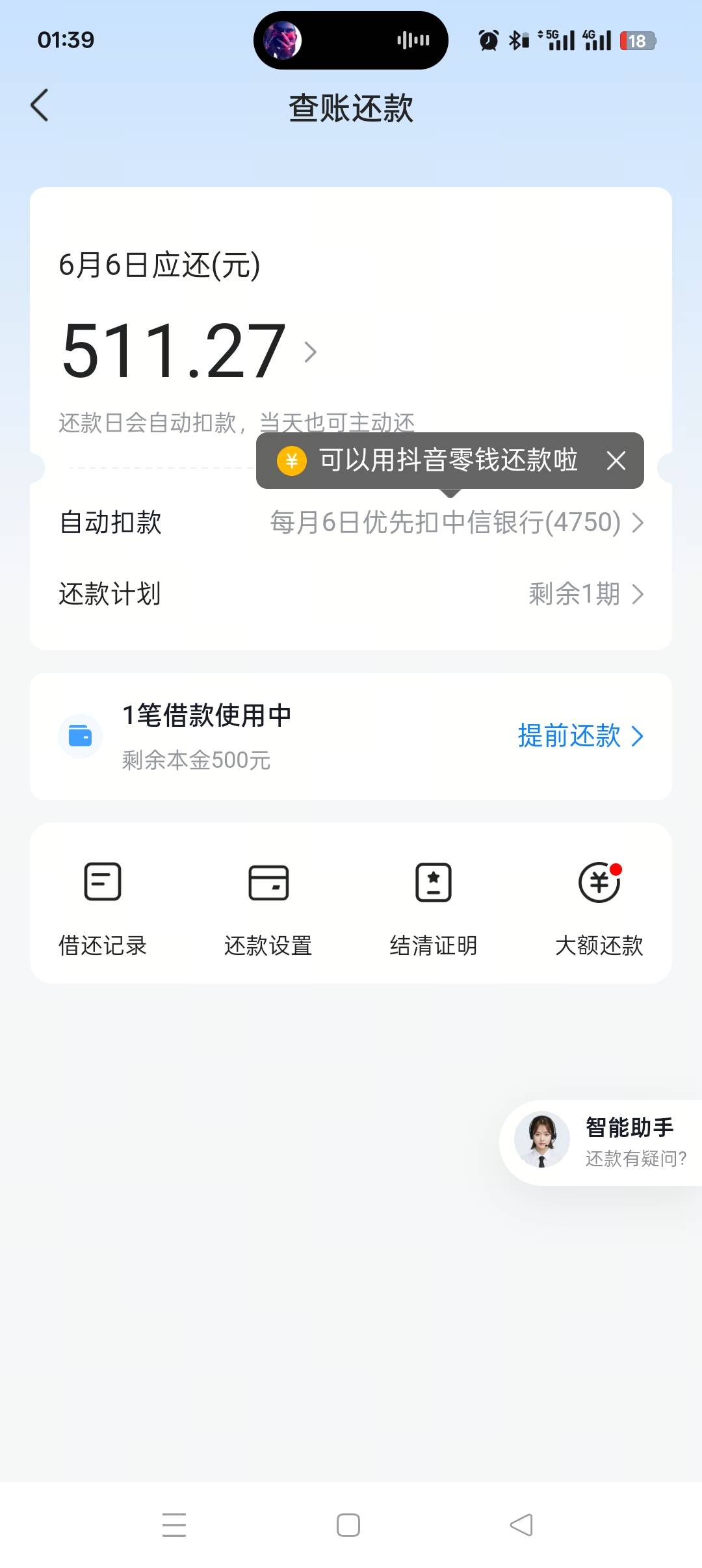Tap the system home button
Viewport: 702px width, 1568px height.
pos(348,1525)
